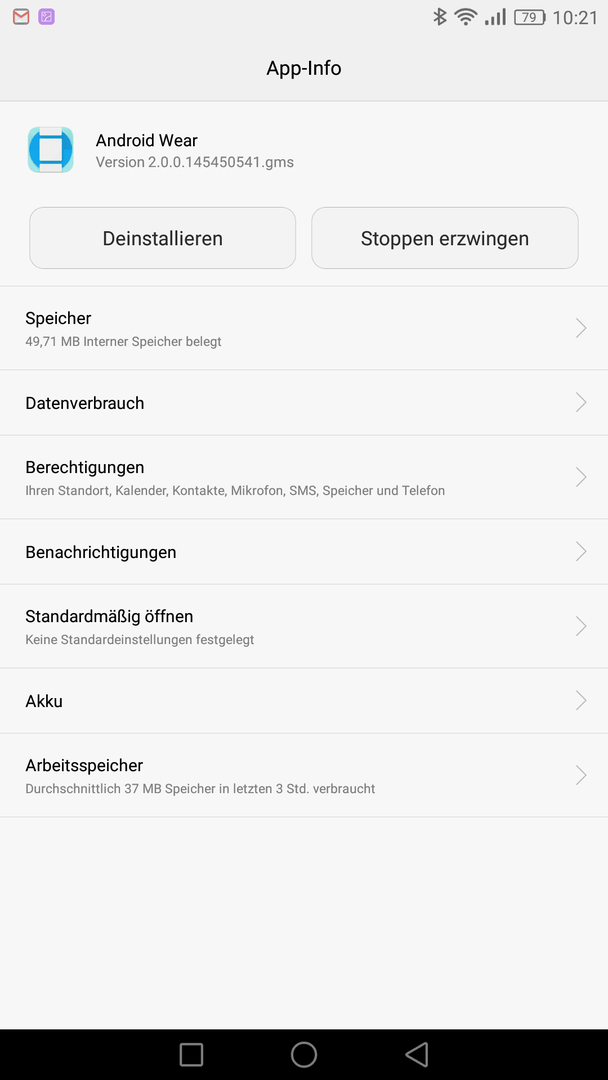The image size is (608, 1080).
Task: Open Benachrichtigungen settings
Action: coord(304,552)
